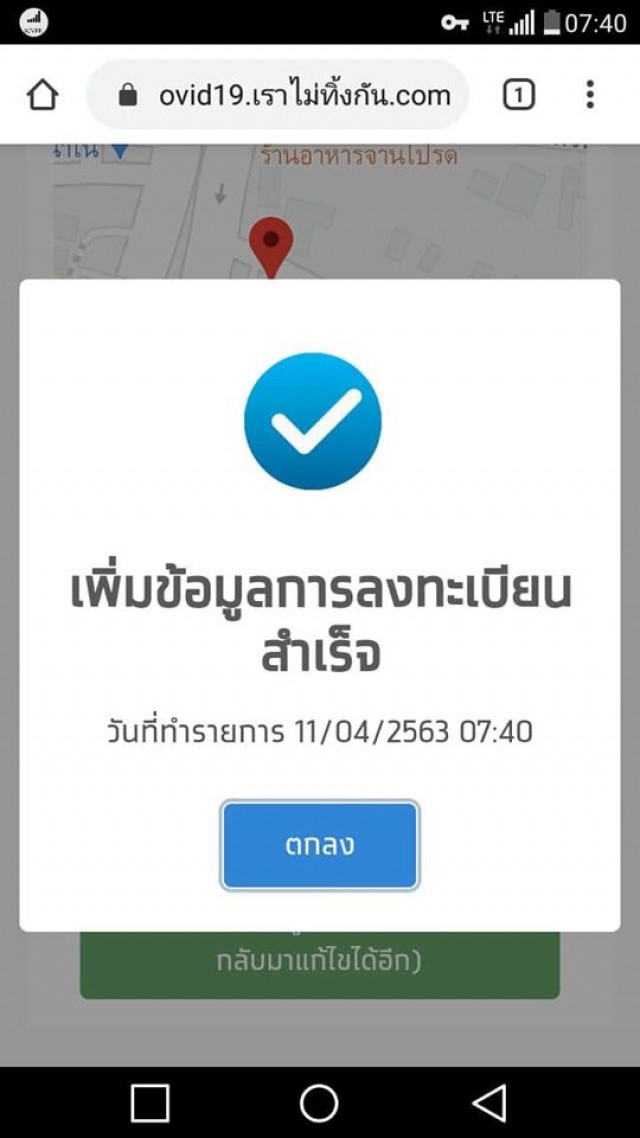Confirm the dialog with the ตกลง button
The height and width of the screenshot is (1138, 640).
pyautogui.click(x=320, y=846)
